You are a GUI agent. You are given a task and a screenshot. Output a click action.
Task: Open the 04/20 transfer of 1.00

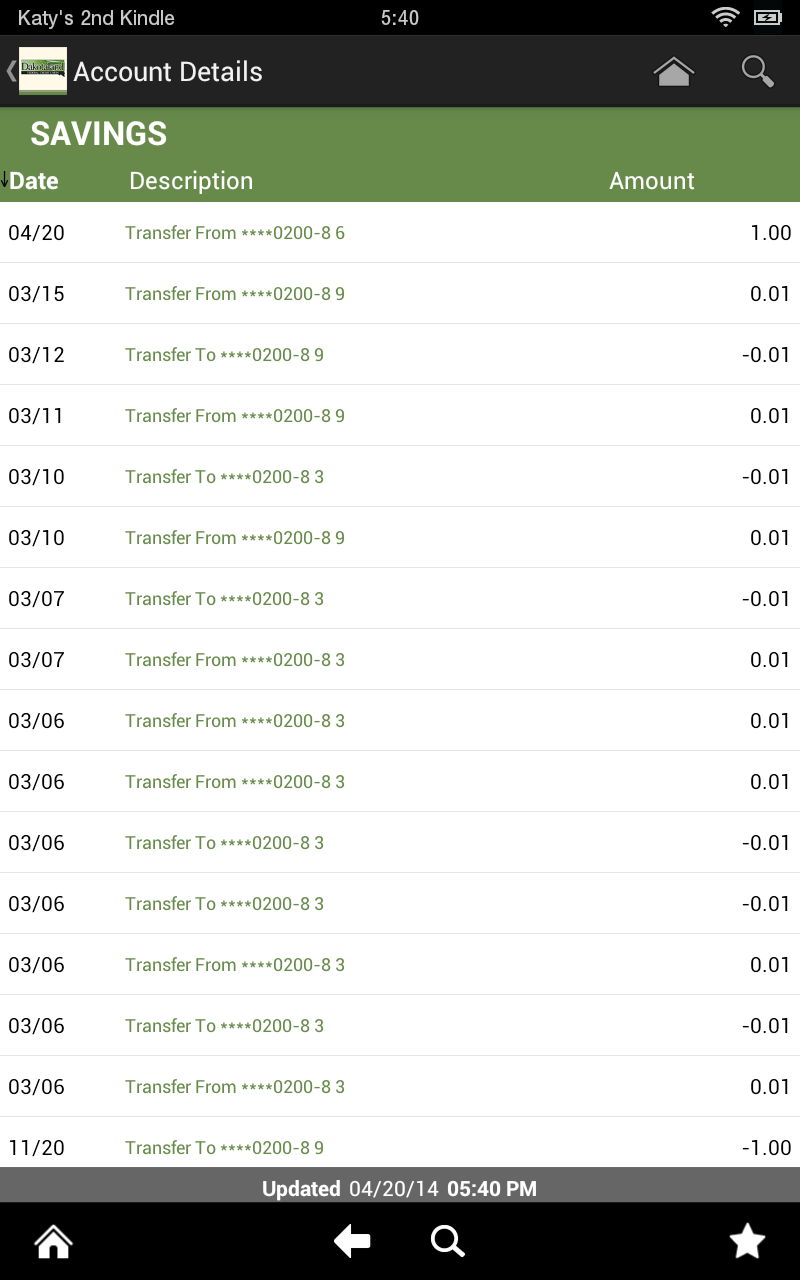[400, 233]
